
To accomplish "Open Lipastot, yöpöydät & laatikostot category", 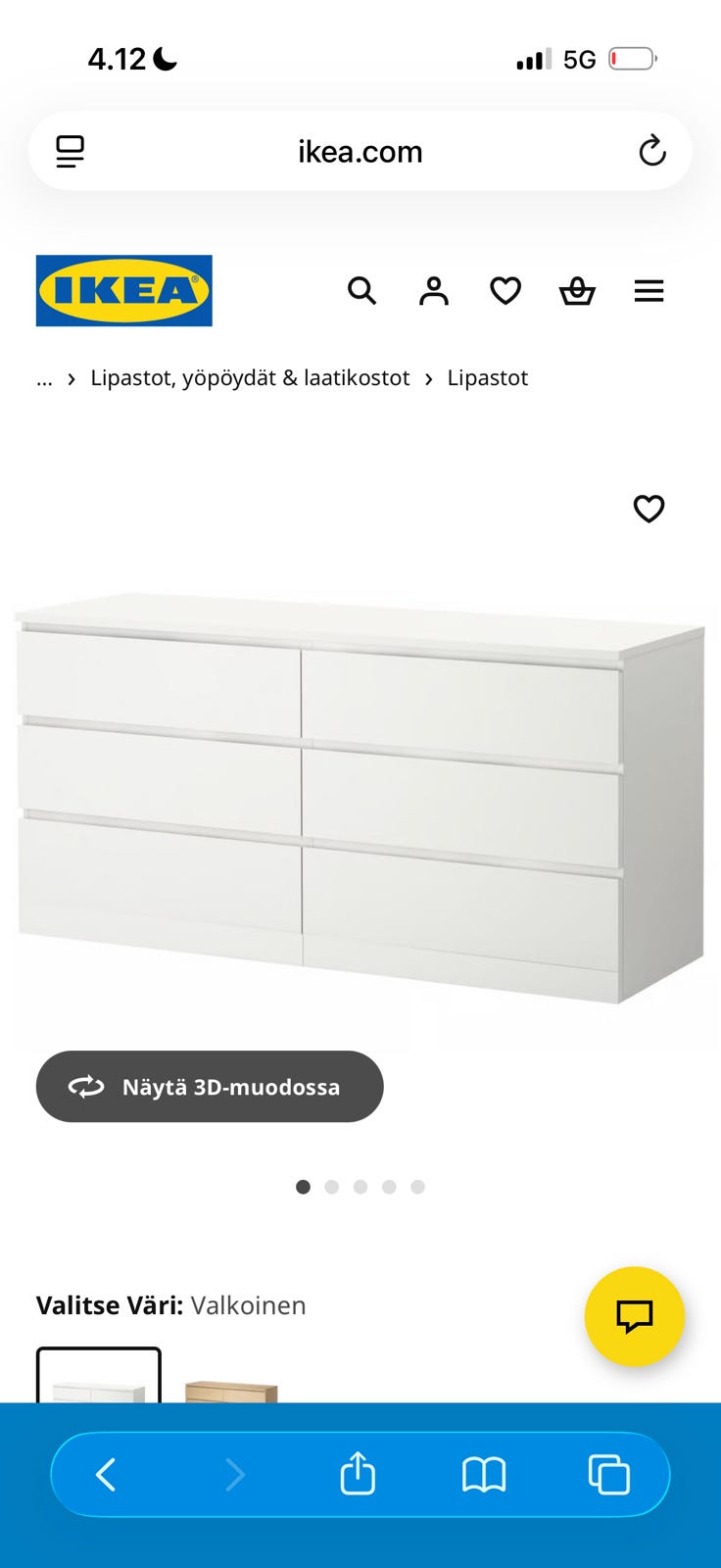I will click(250, 377).
